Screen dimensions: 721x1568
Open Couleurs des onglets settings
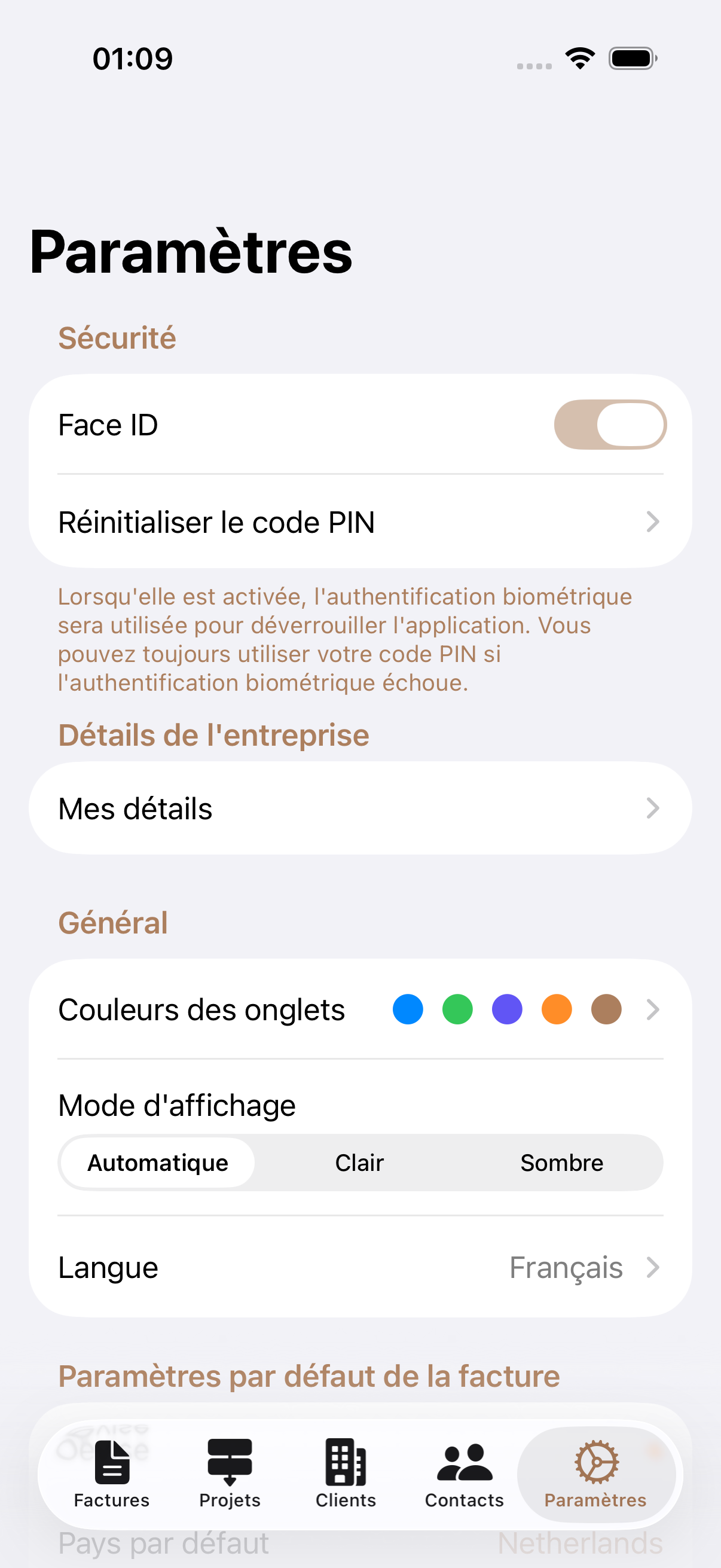click(360, 1009)
